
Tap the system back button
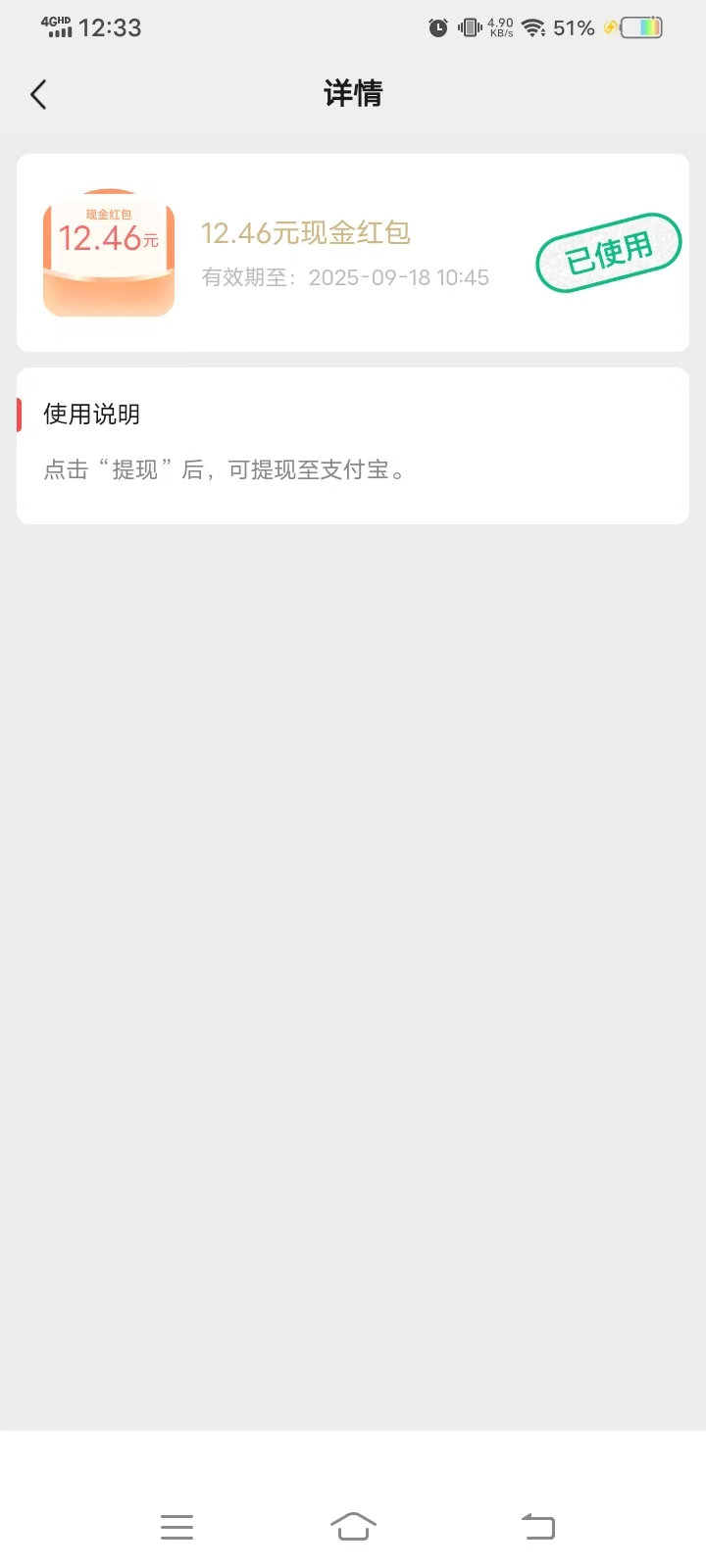coord(537,1526)
